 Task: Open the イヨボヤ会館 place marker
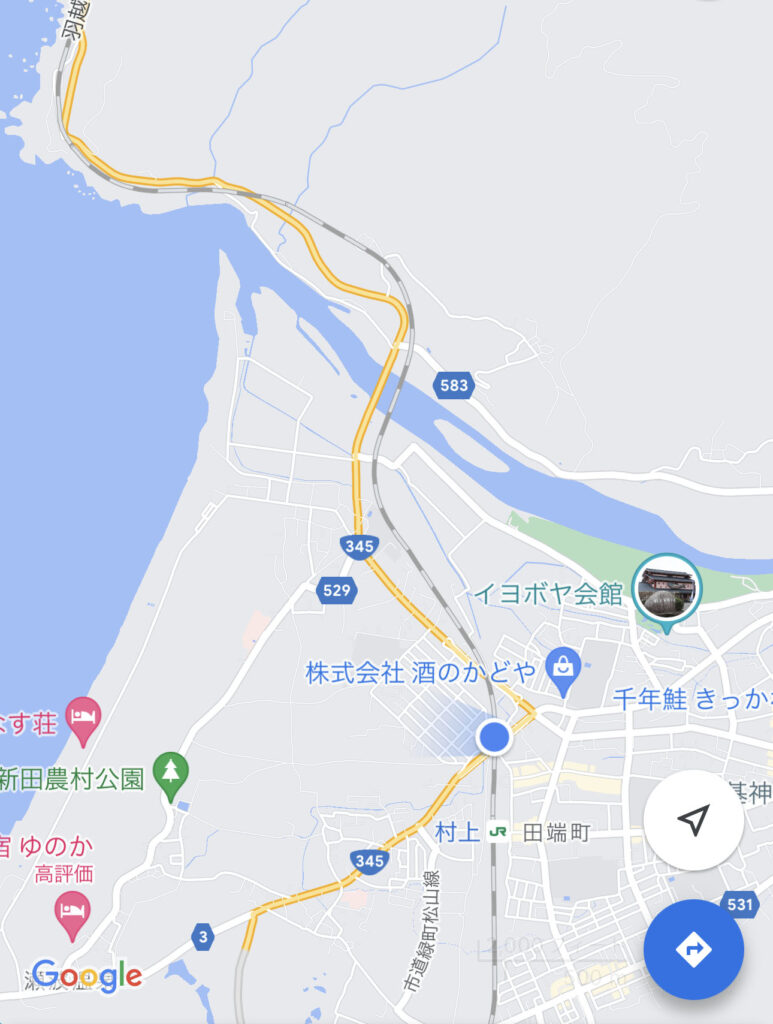(668, 590)
